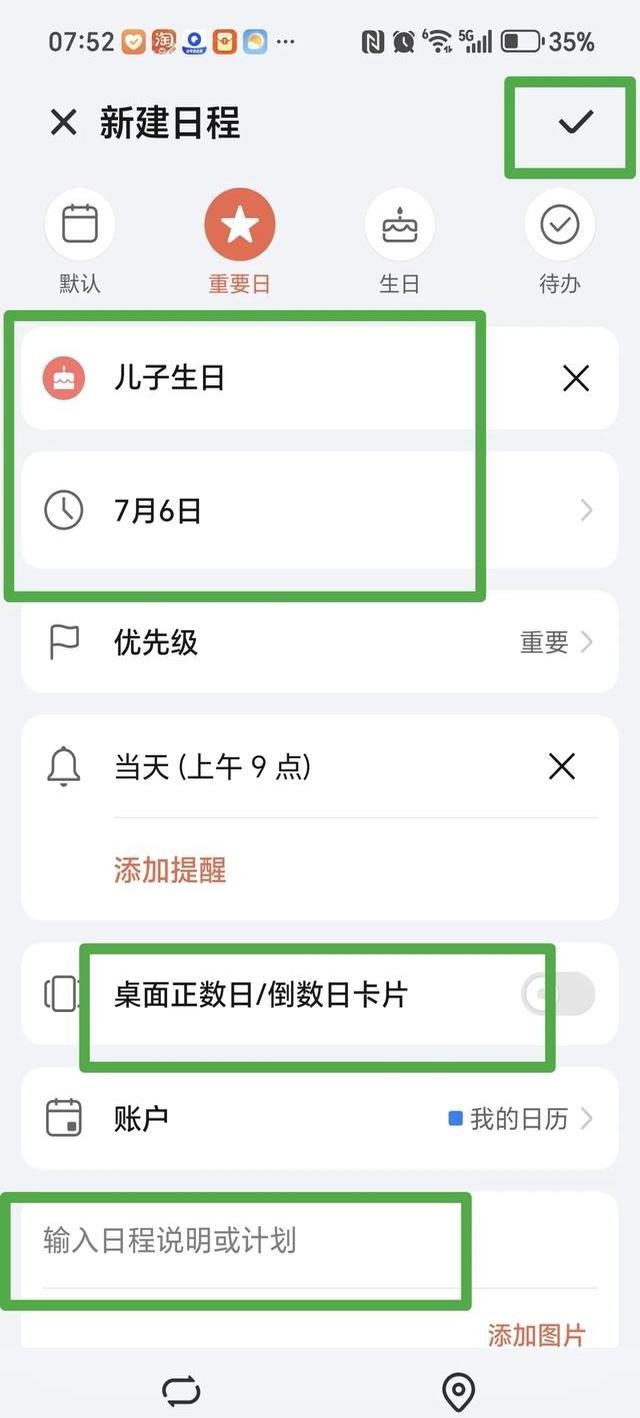The width and height of the screenshot is (640, 1418).
Task: Open the repeat option icon at the bottom
Action: (181, 1391)
